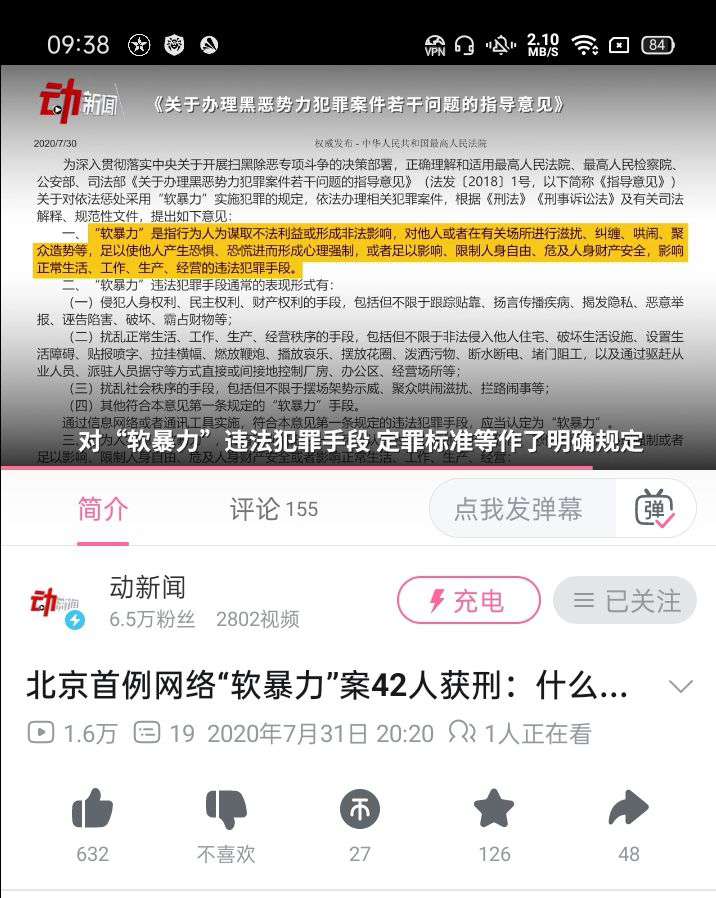Switch to the 评论 tab
Image resolution: width=716 pixels, height=898 pixels.
(x=273, y=509)
